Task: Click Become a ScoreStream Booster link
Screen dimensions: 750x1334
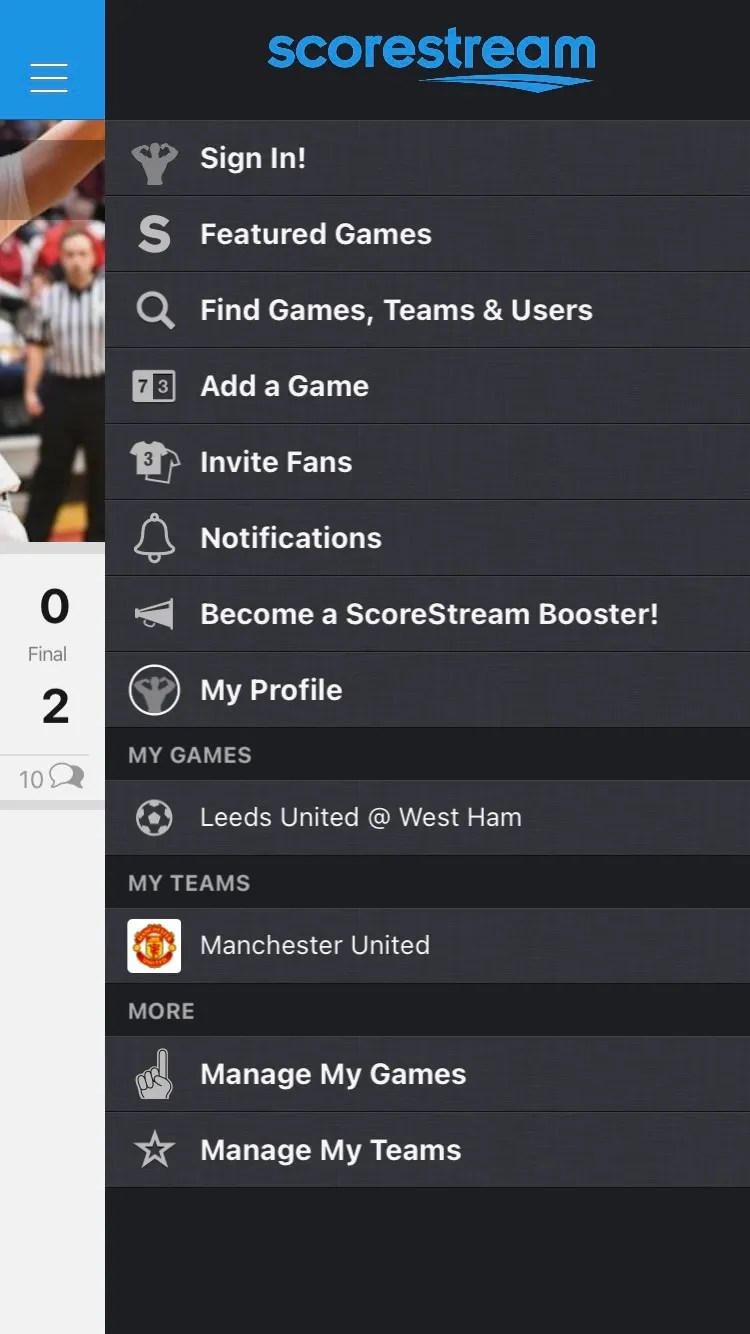Action: [428, 613]
